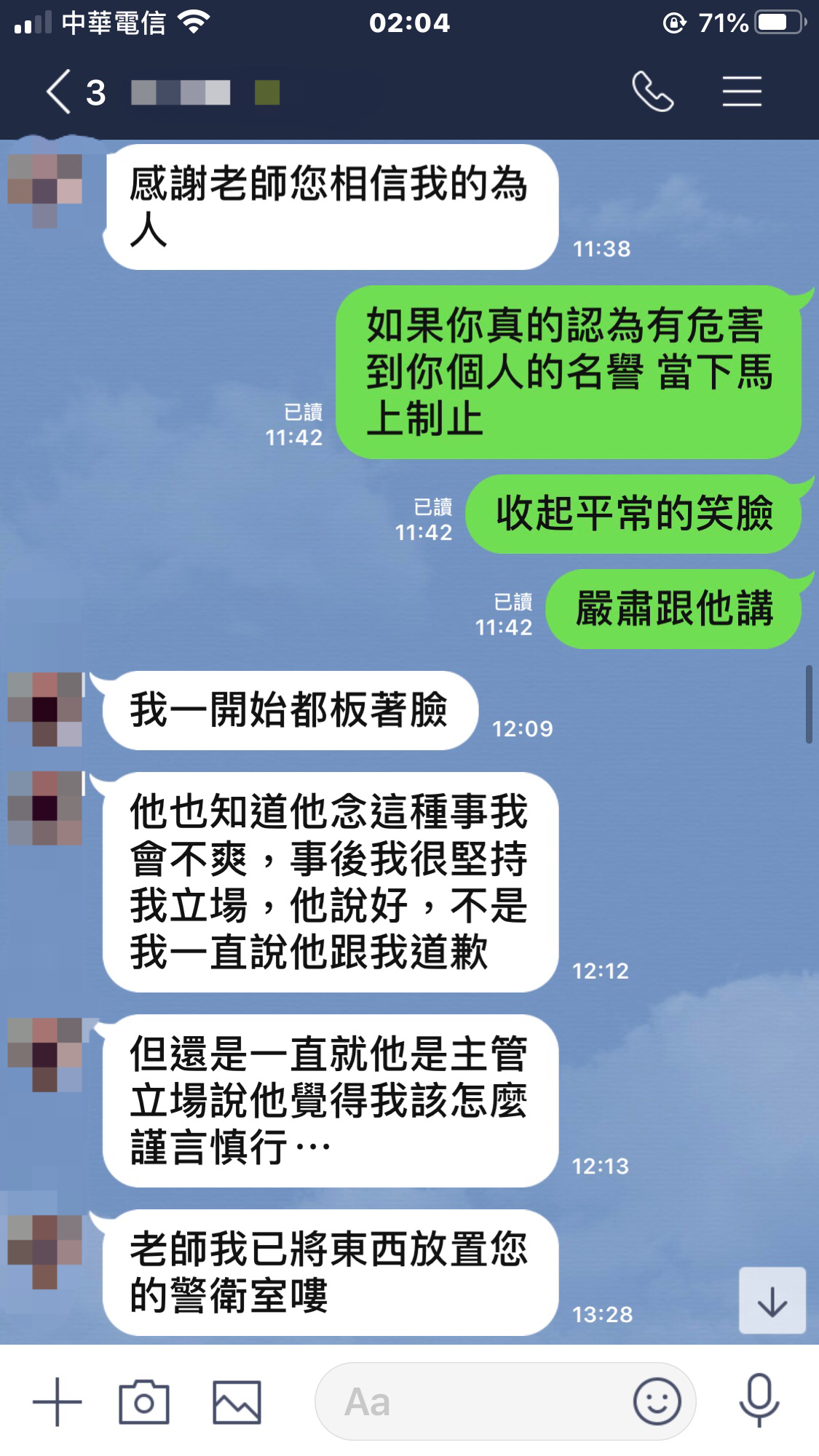Jump to the latest messages with down arrow
This screenshot has height=1456, width=819.
772,1301
